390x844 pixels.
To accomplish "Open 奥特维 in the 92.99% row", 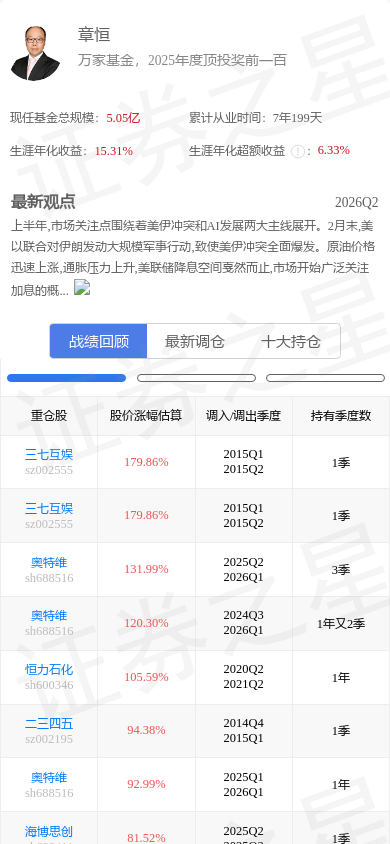I will tap(49, 778).
